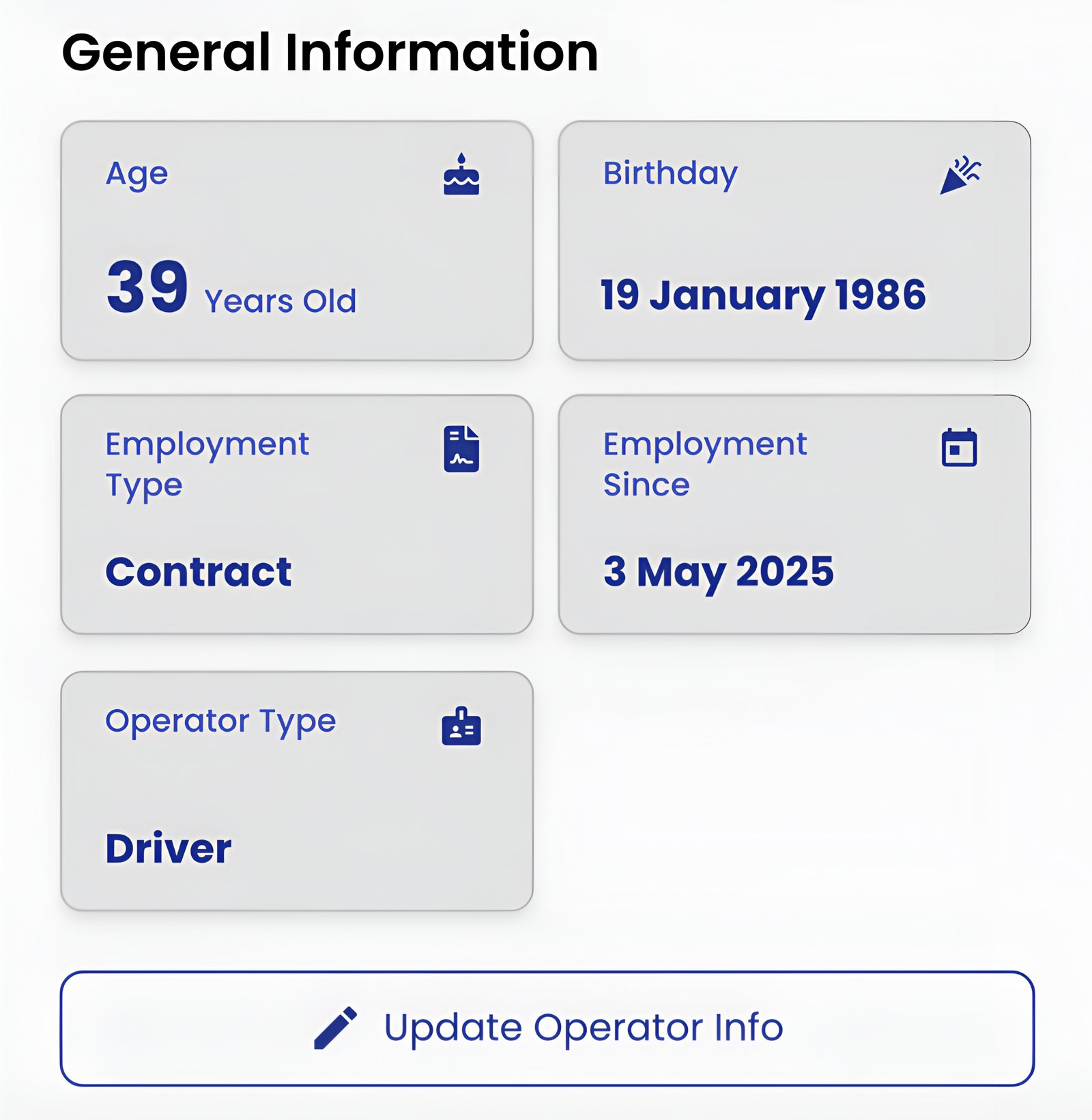
Task: Click the Birthday card with 19 January 1986
Action: 795,239
